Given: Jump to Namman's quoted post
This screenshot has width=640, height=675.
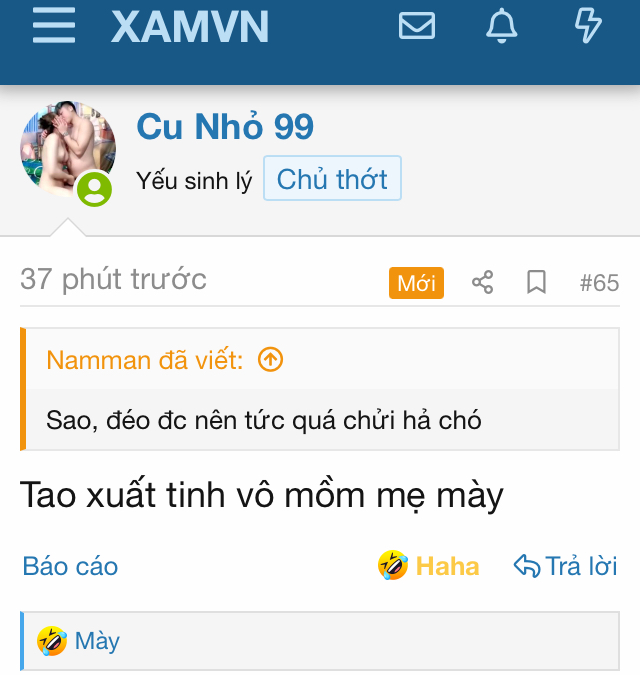Looking at the screenshot, I should point(271,360).
